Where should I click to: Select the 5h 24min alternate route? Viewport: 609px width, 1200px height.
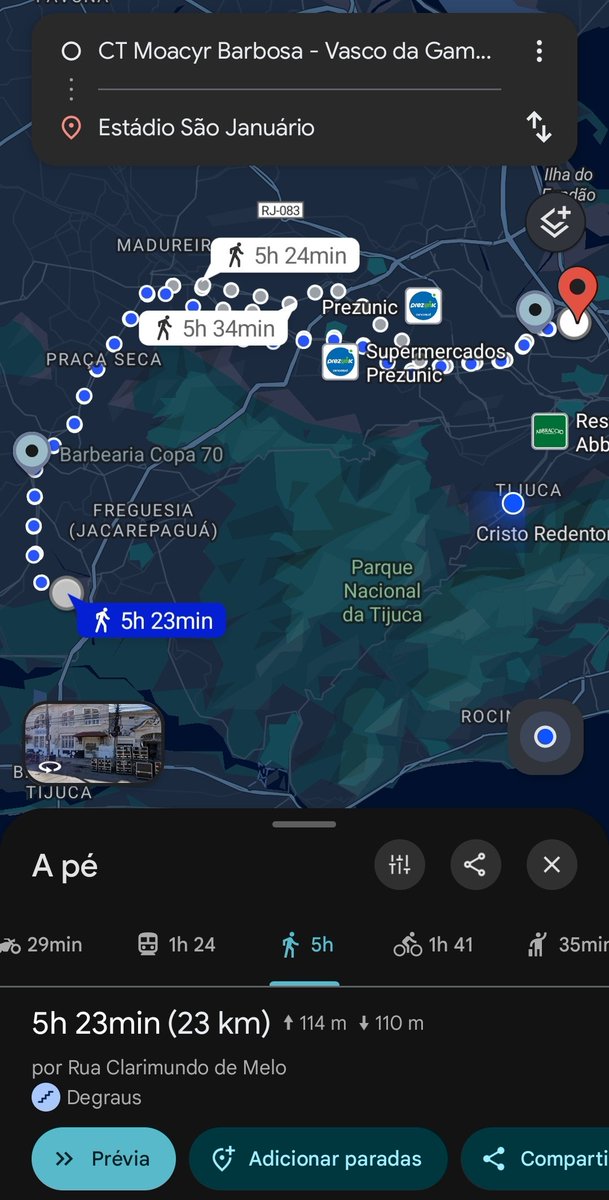point(285,256)
